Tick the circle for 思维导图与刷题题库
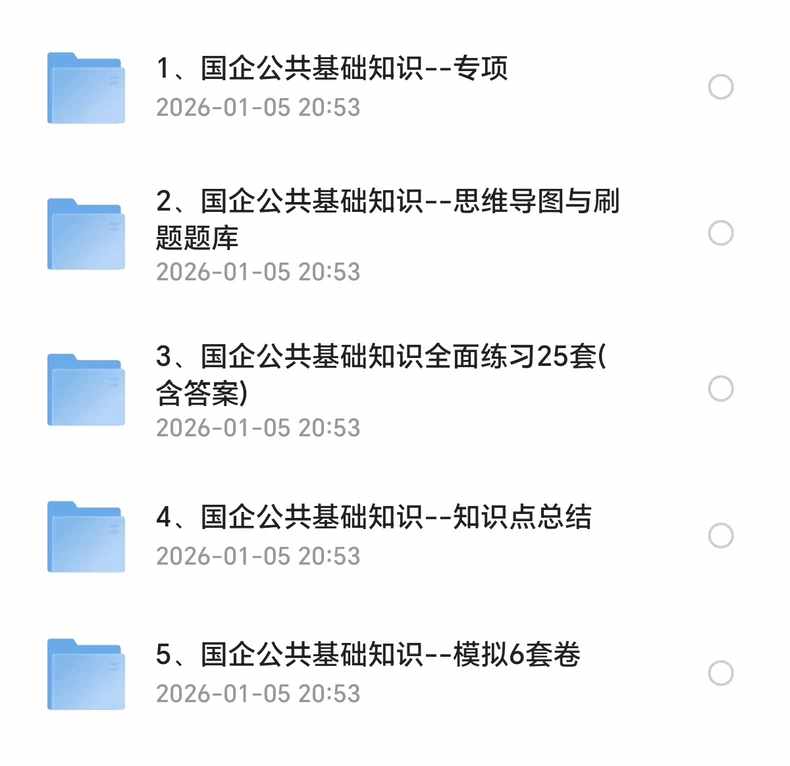 point(721,234)
